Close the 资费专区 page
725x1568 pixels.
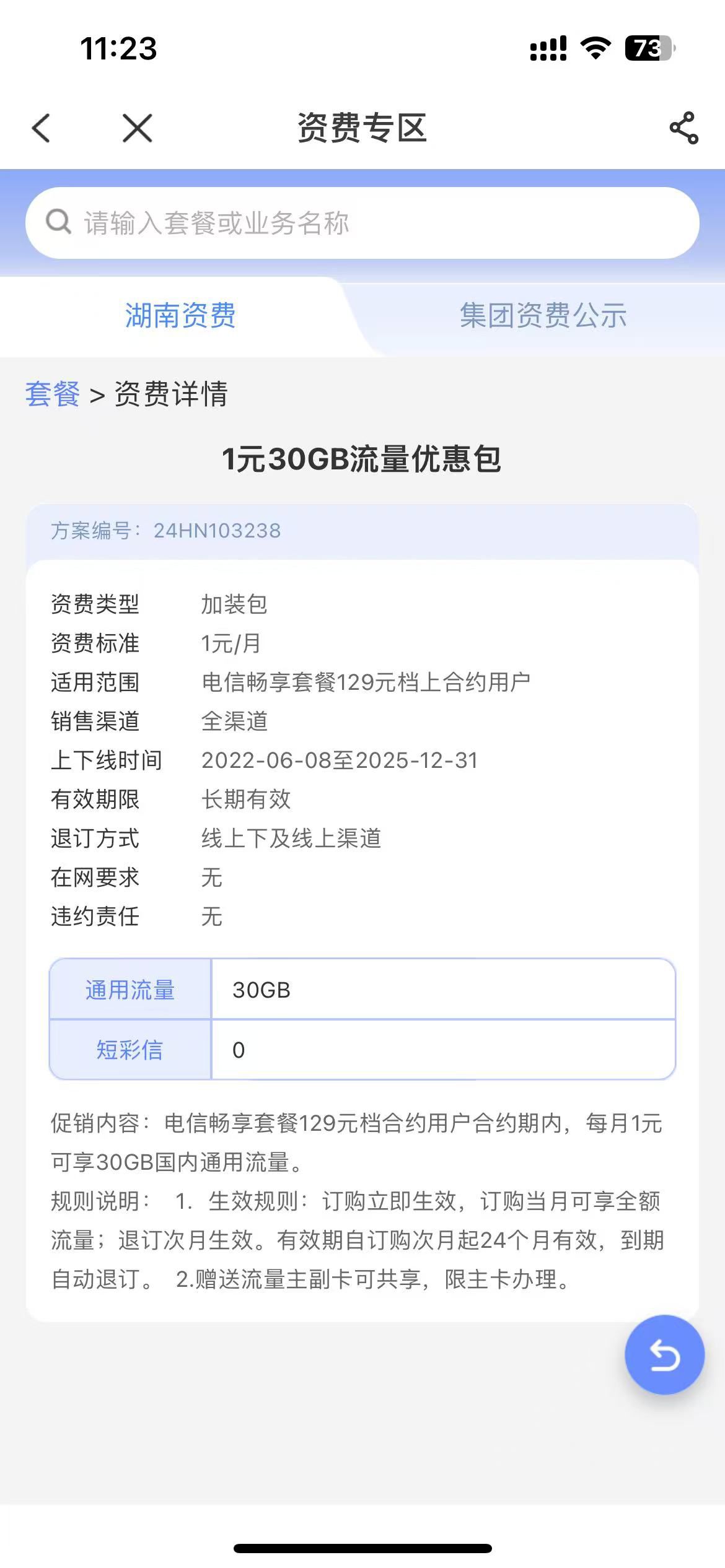(137, 128)
